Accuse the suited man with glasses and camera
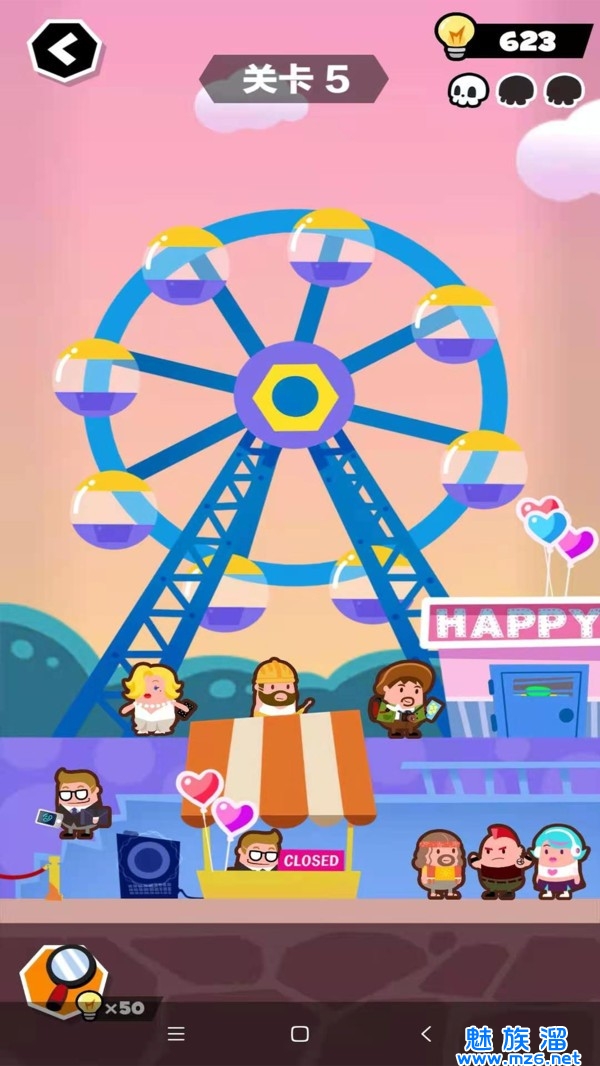Viewport: 600px width, 1066px height. 75,803
